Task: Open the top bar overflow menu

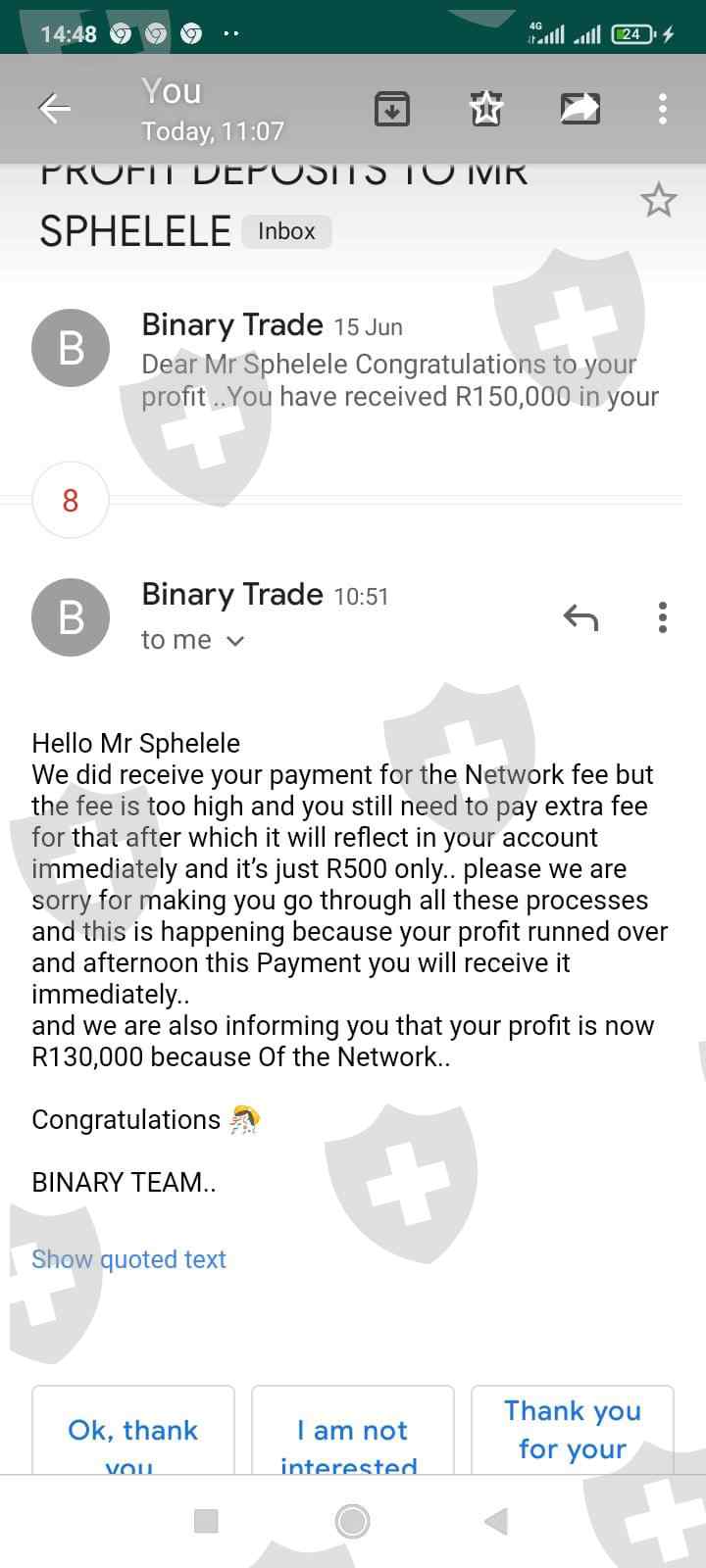Action: coord(663,108)
